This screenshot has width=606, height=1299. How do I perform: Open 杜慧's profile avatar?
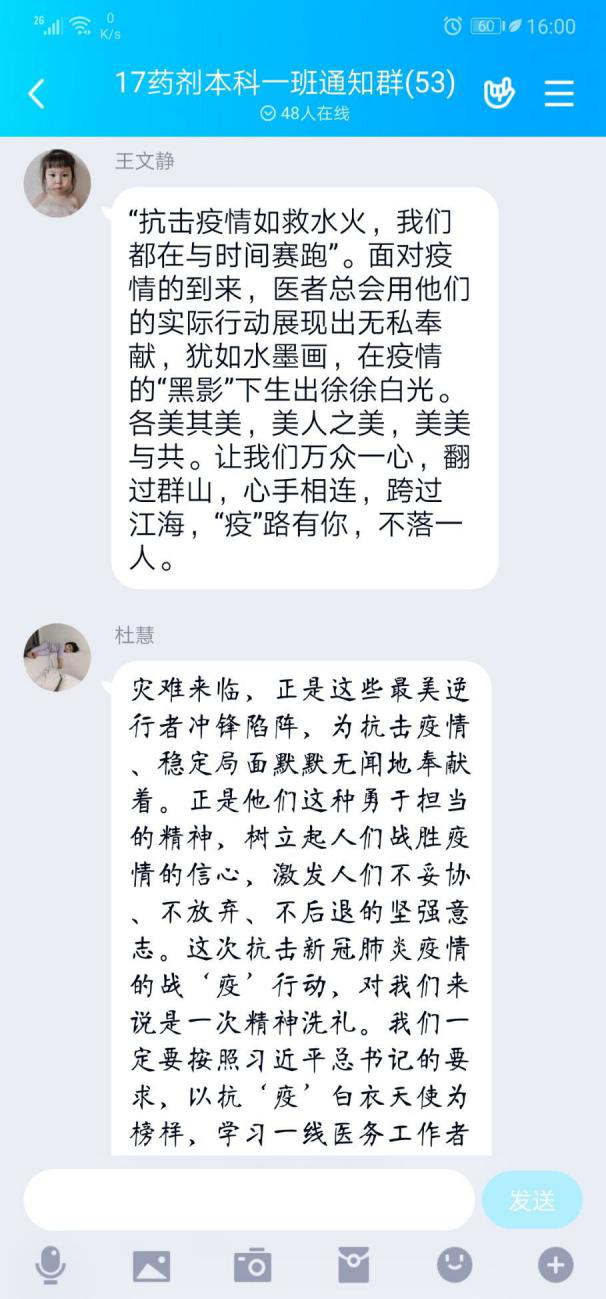[57, 657]
